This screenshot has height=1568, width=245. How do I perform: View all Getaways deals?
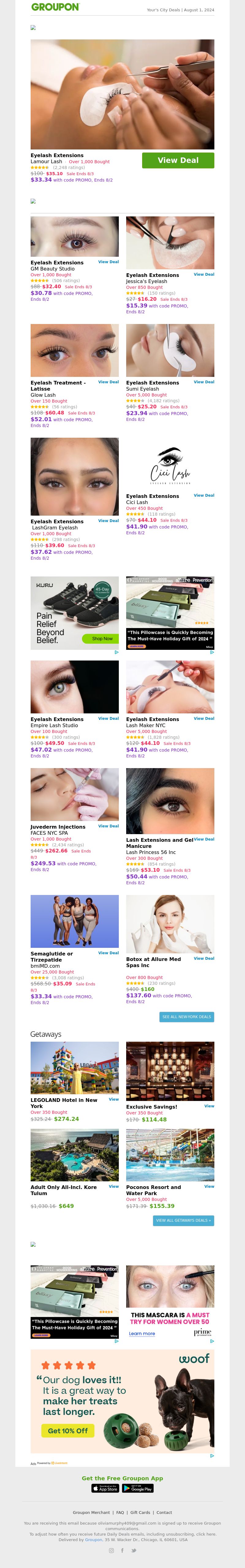click(183, 1220)
